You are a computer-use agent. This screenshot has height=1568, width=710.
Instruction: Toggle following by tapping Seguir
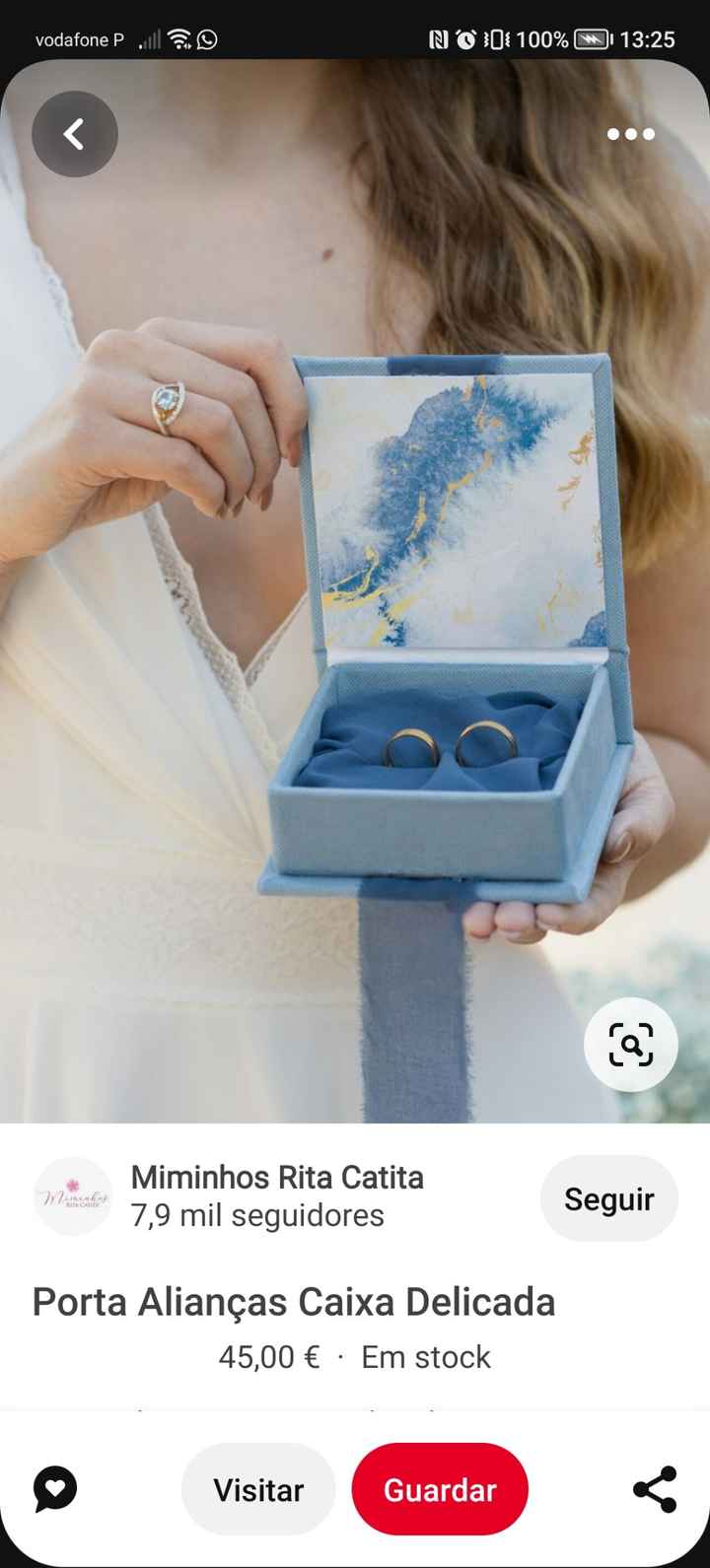tap(608, 1198)
